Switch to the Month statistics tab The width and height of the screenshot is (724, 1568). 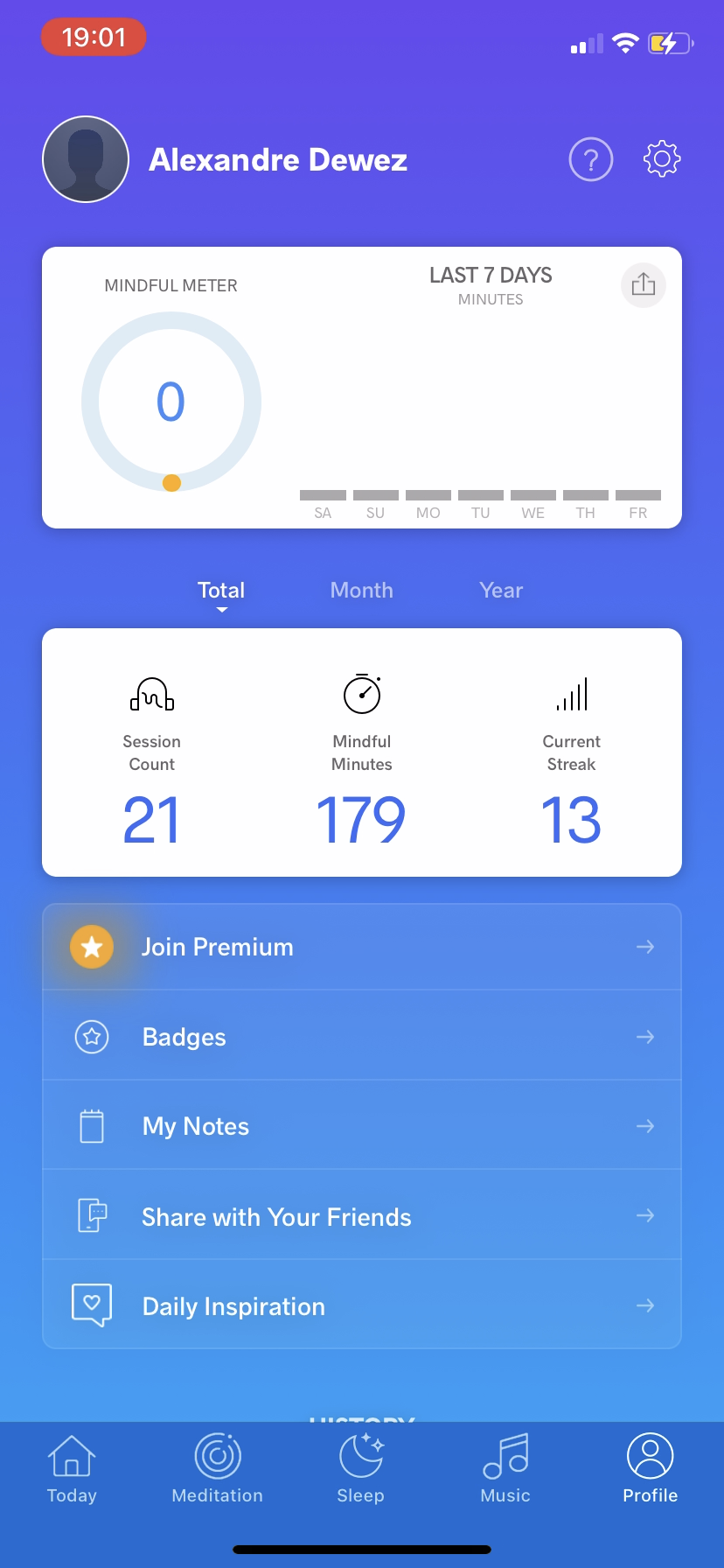(361, 590)
